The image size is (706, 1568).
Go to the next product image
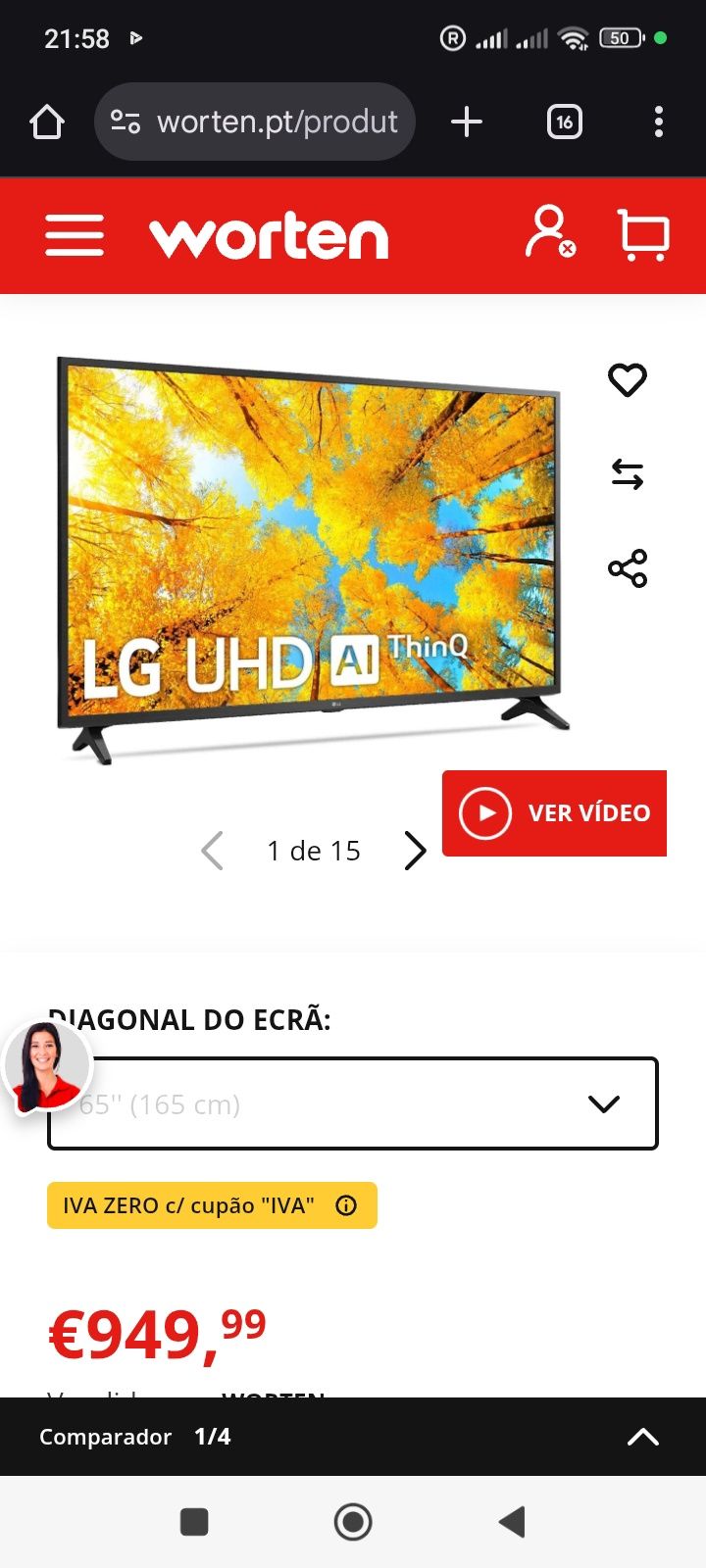click(416, 851)
